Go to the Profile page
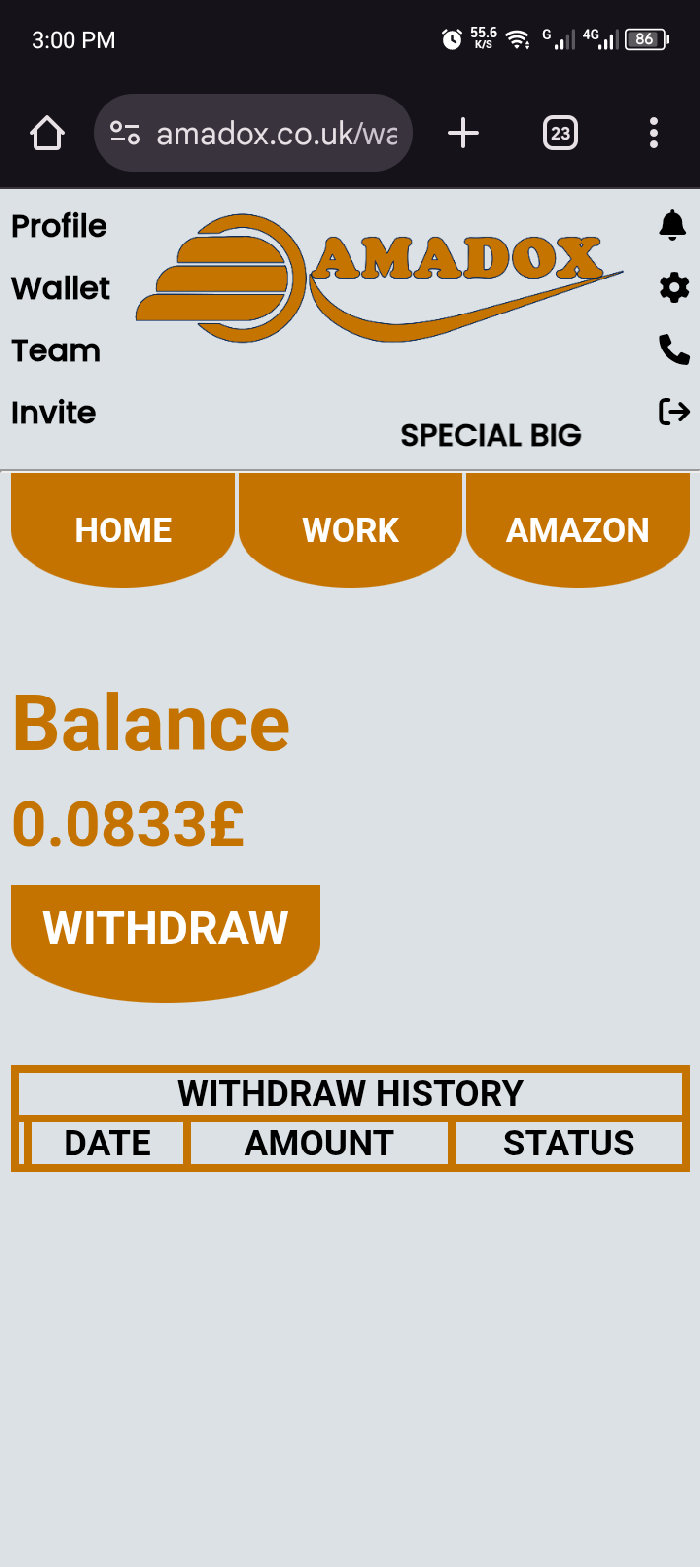 (x=59, y=226)
